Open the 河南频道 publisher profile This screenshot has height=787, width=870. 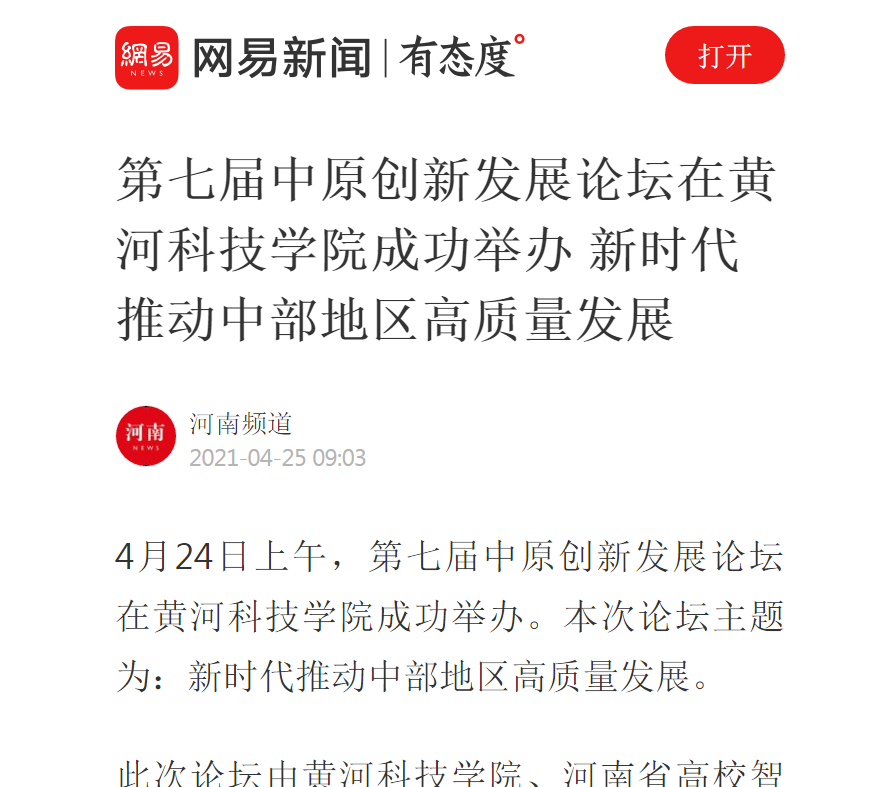tap(240, 424)
